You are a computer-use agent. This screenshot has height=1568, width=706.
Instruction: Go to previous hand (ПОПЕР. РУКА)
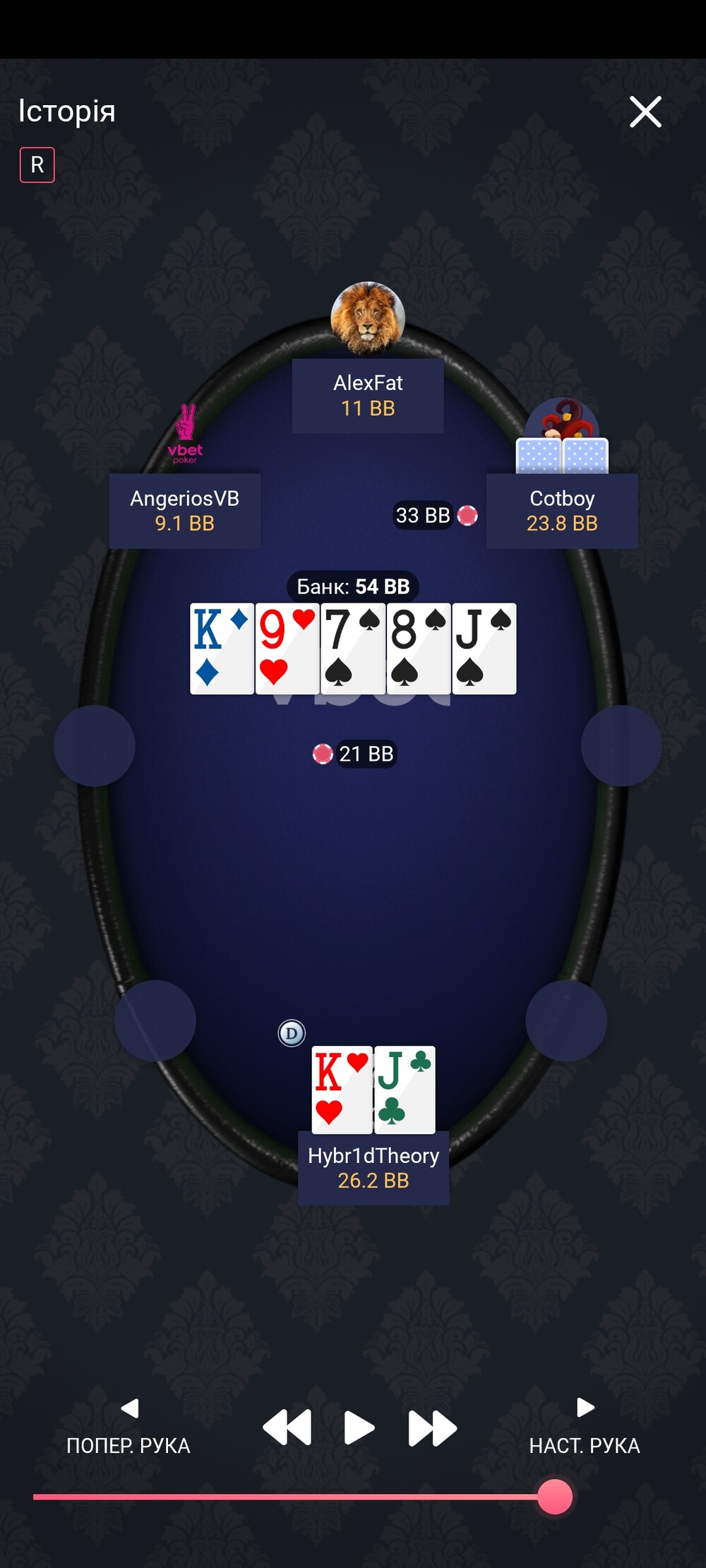(x=128, y=1427)
